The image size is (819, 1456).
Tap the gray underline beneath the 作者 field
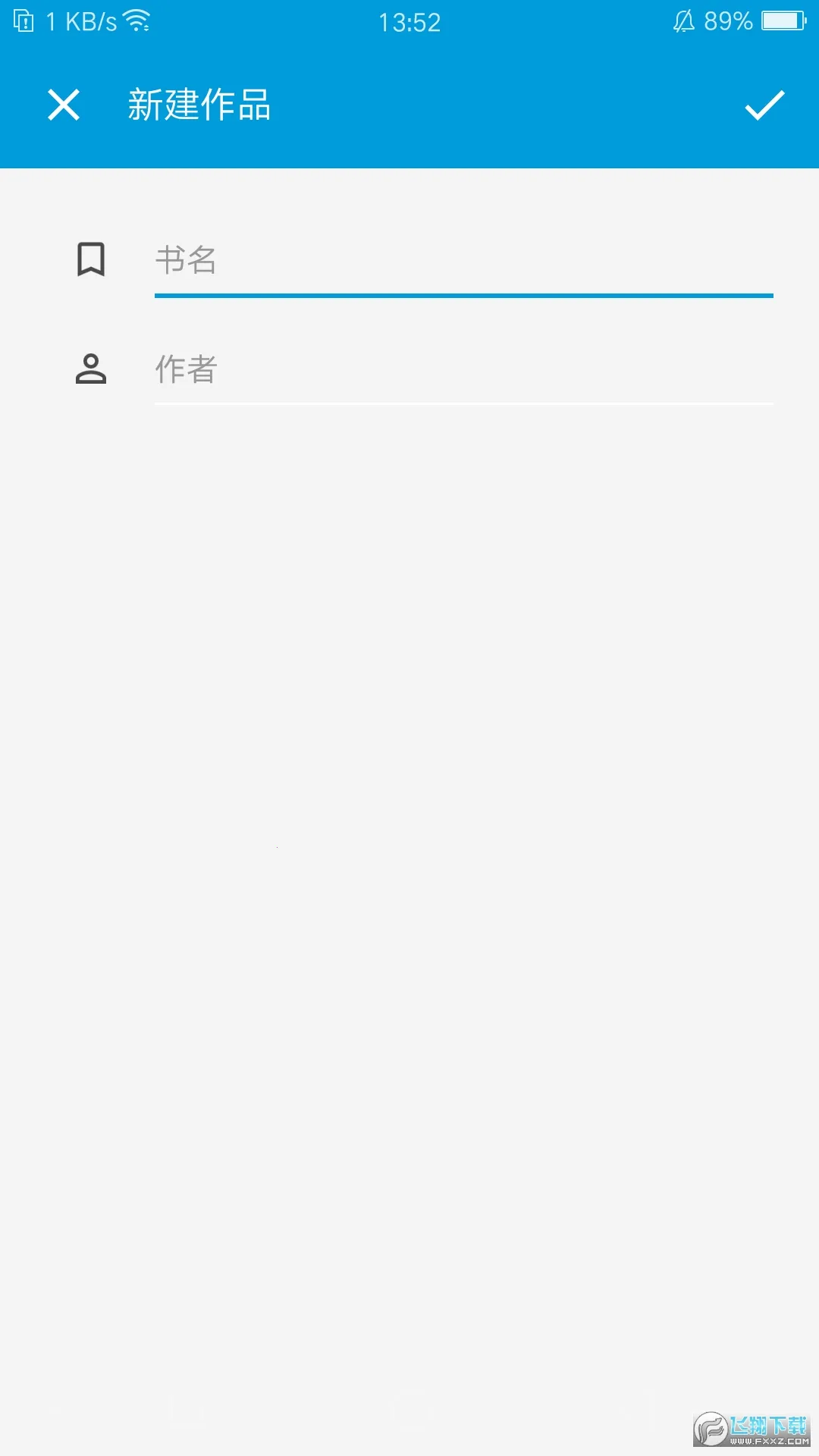[463, 405]
